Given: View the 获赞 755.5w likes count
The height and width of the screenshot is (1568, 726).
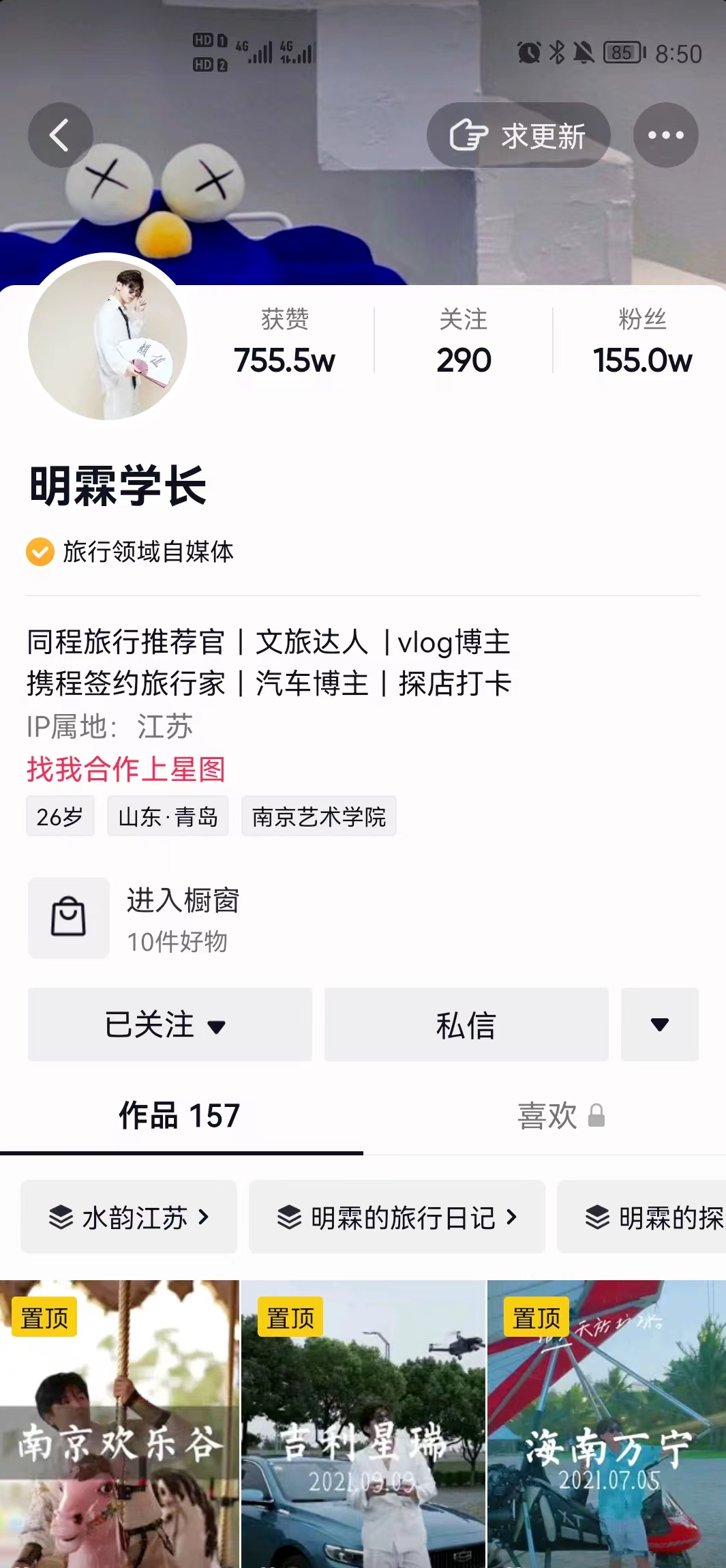Looking at the screenshot, I should click(285, 340).
